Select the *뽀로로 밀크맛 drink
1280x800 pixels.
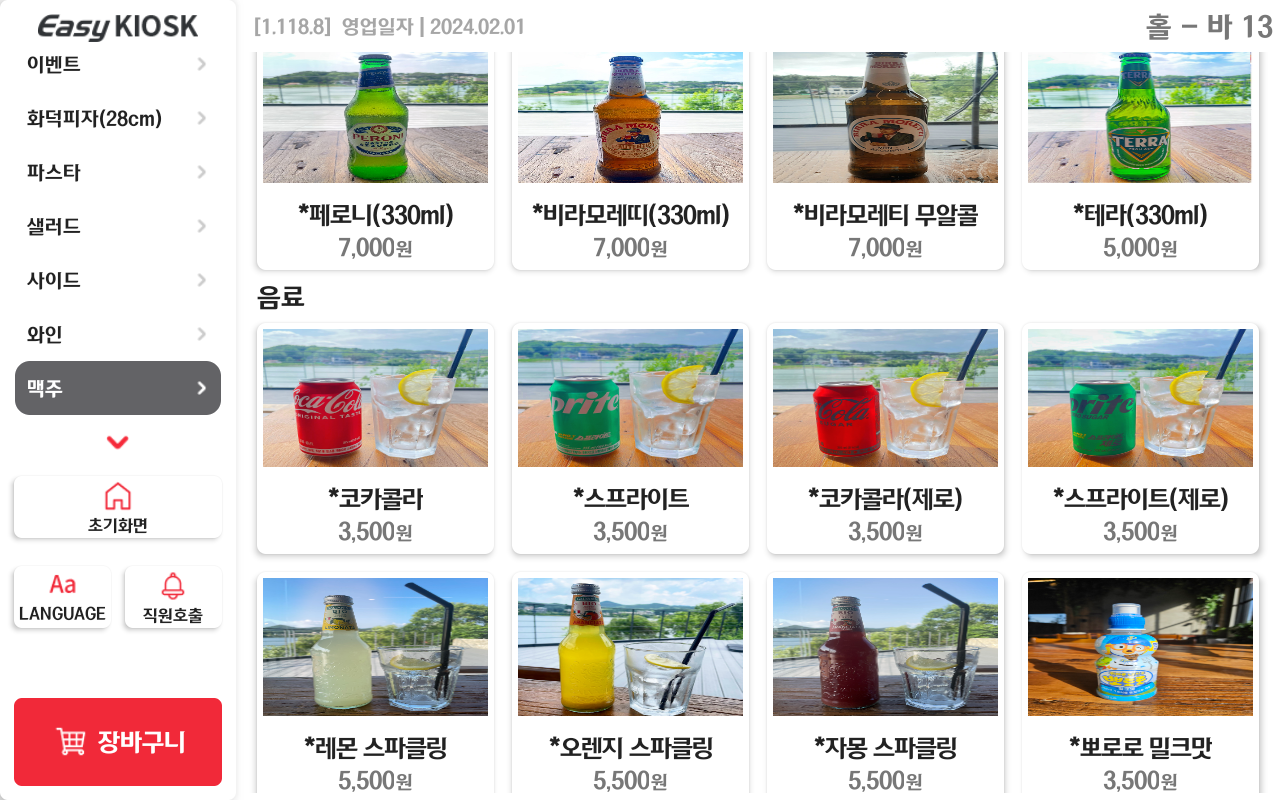point(1140,684)
